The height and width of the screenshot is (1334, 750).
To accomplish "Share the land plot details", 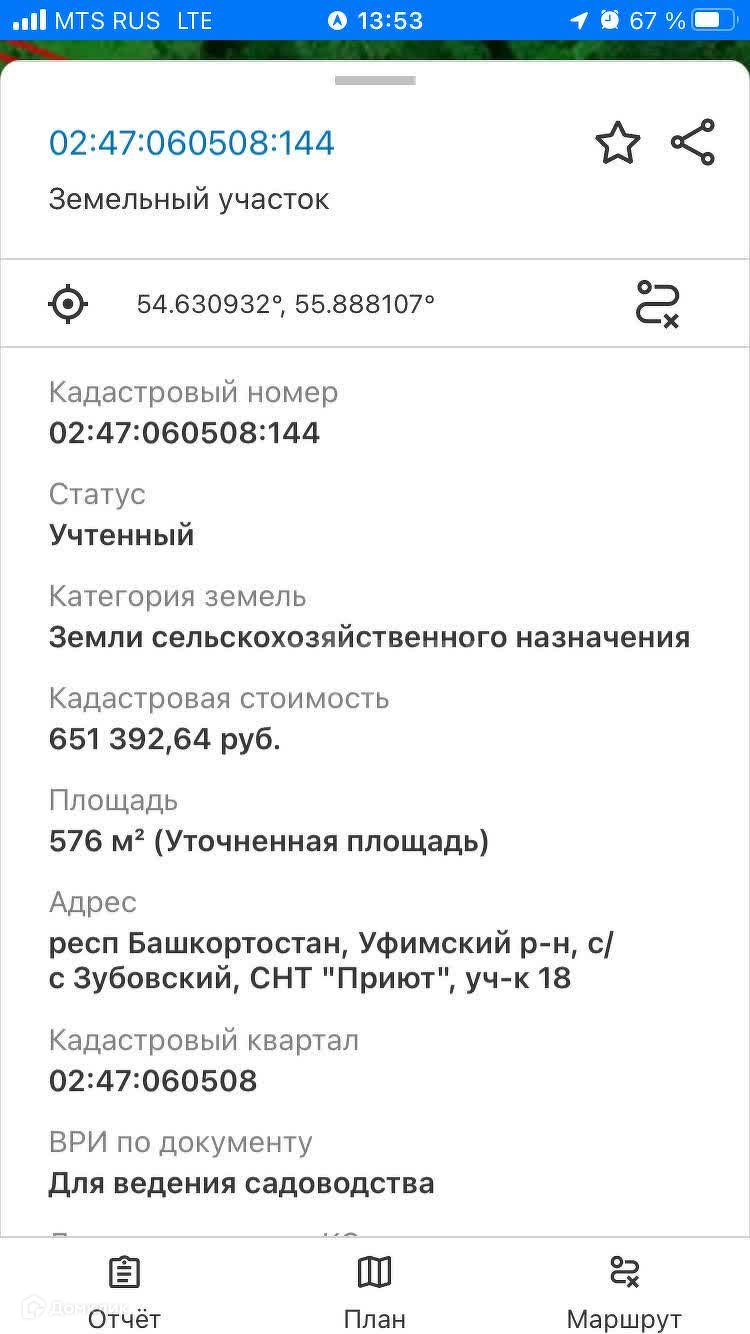I will coord(693,142).
